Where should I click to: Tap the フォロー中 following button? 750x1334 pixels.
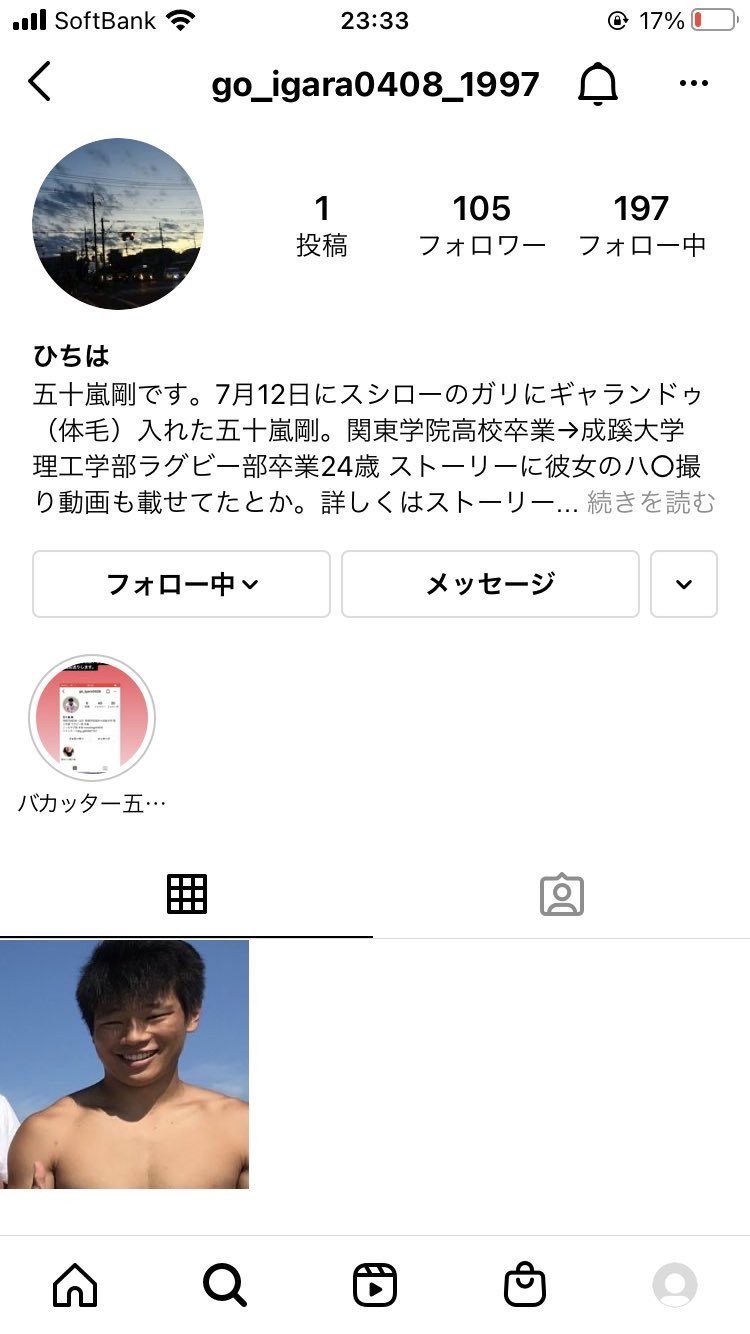click(181, 584)
